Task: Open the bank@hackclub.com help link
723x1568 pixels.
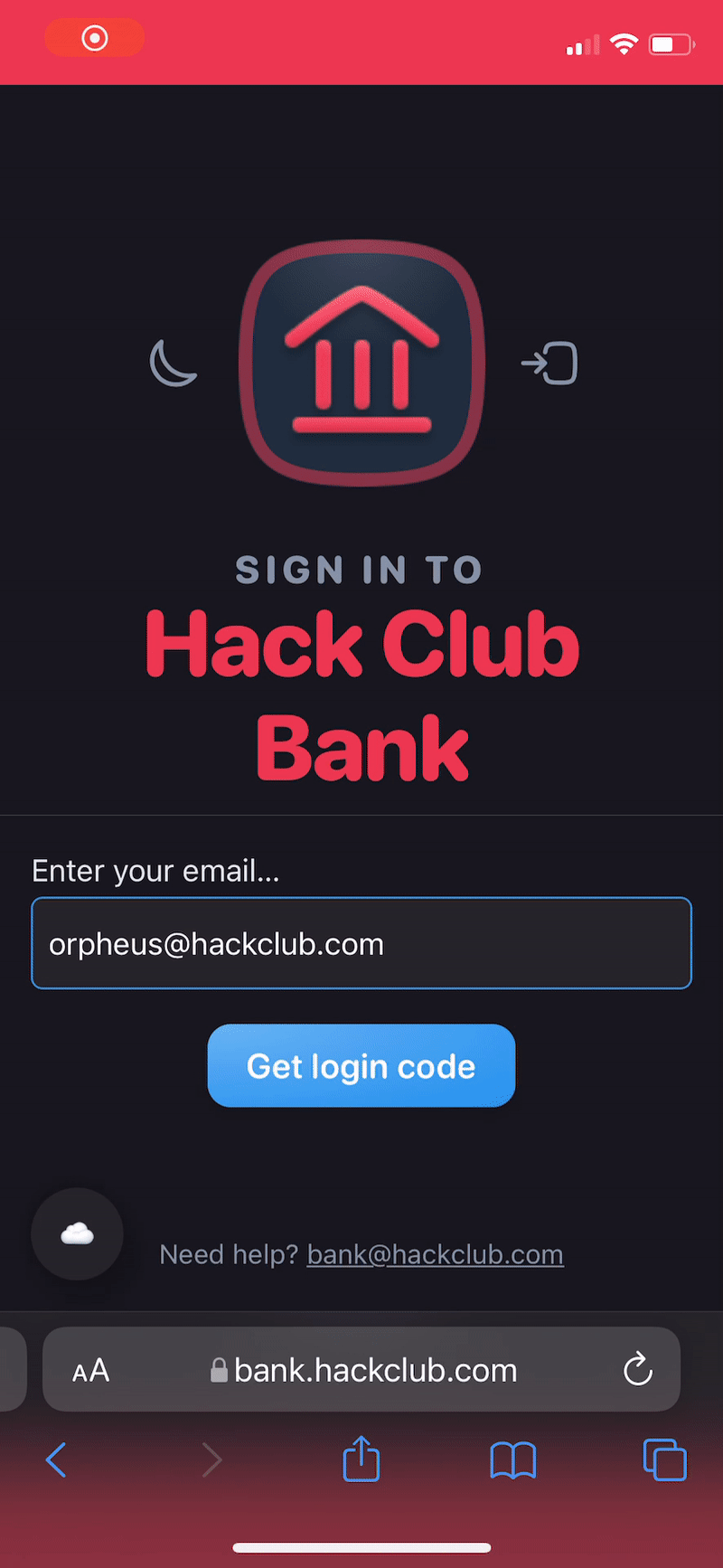Action: [436, 1254]
